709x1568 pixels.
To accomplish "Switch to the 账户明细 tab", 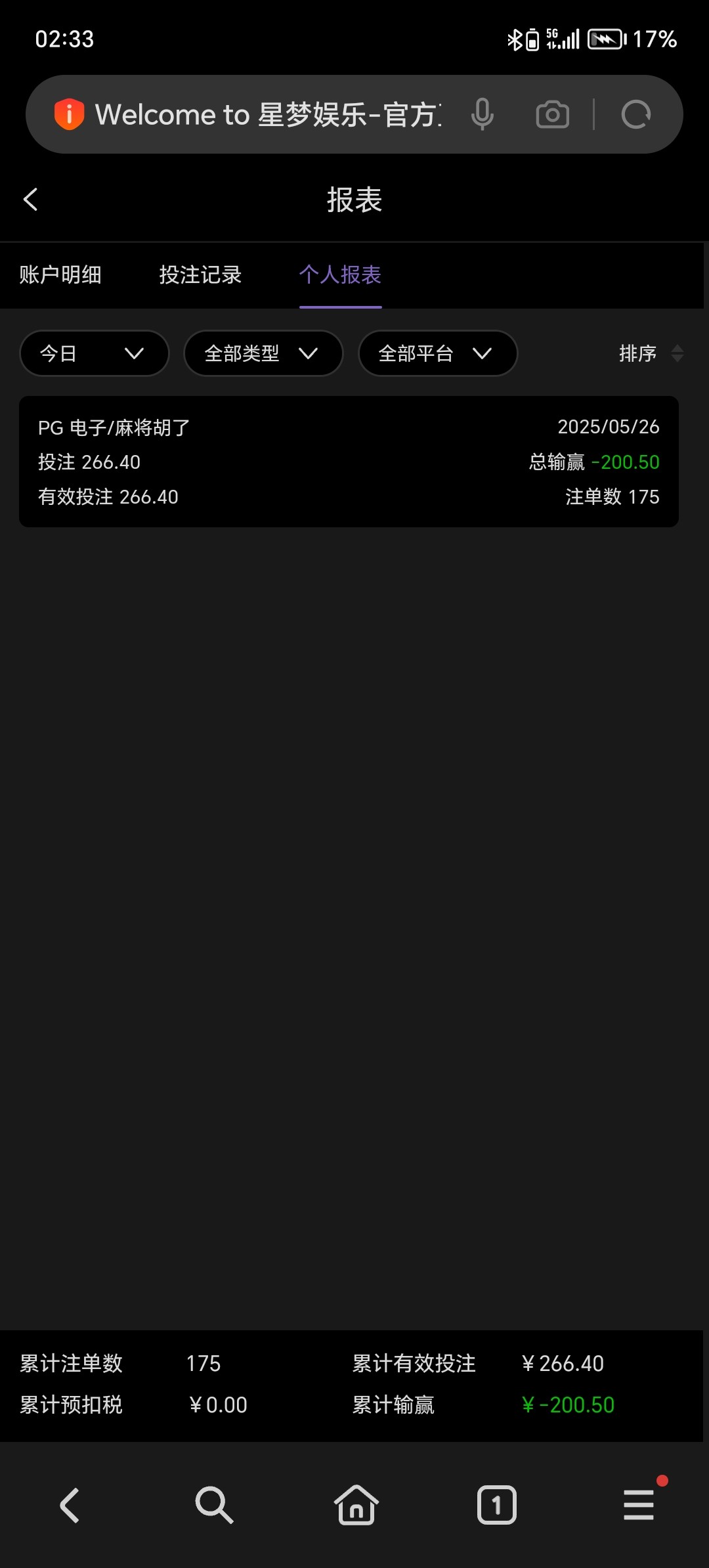I will click(x=60, y=274).
